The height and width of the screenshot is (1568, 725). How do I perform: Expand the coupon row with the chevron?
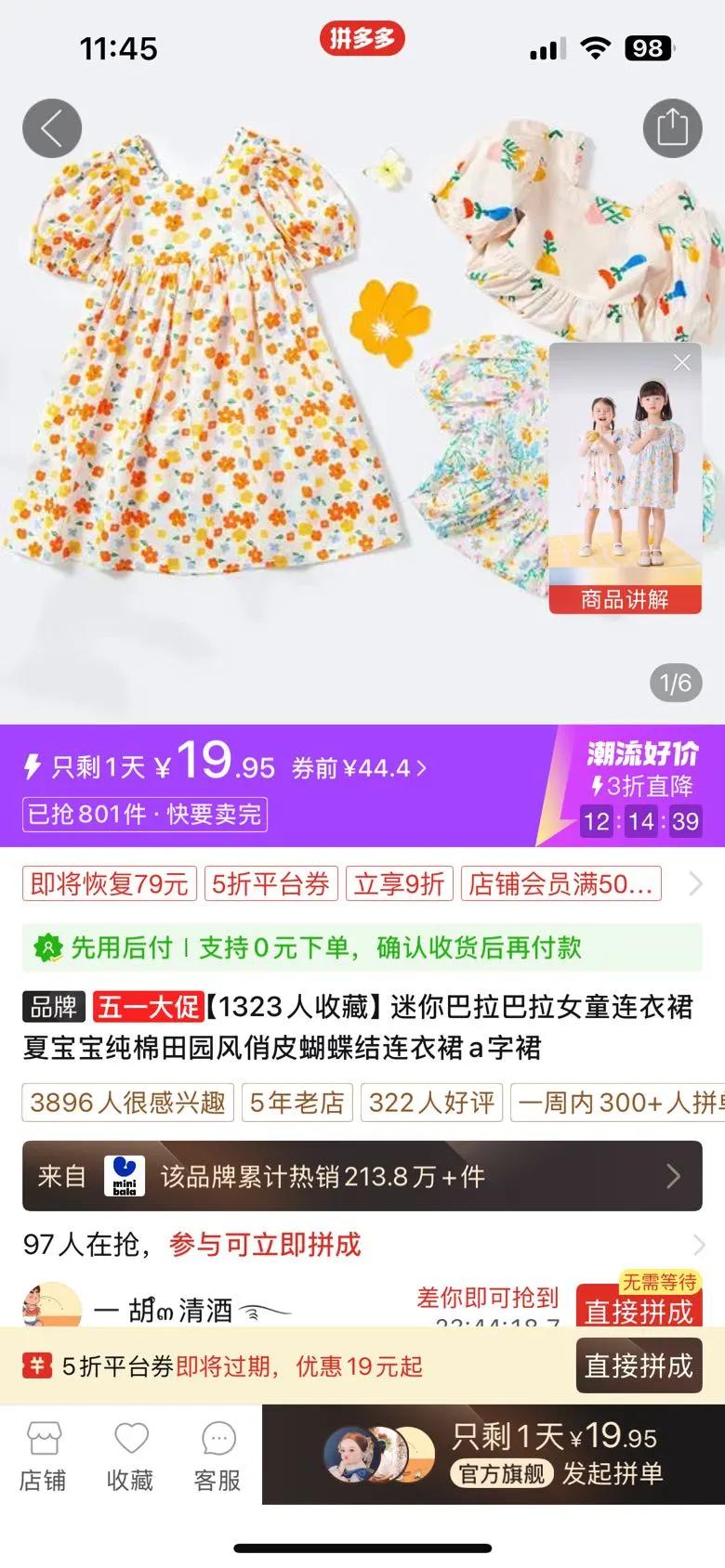click(695, 883)
